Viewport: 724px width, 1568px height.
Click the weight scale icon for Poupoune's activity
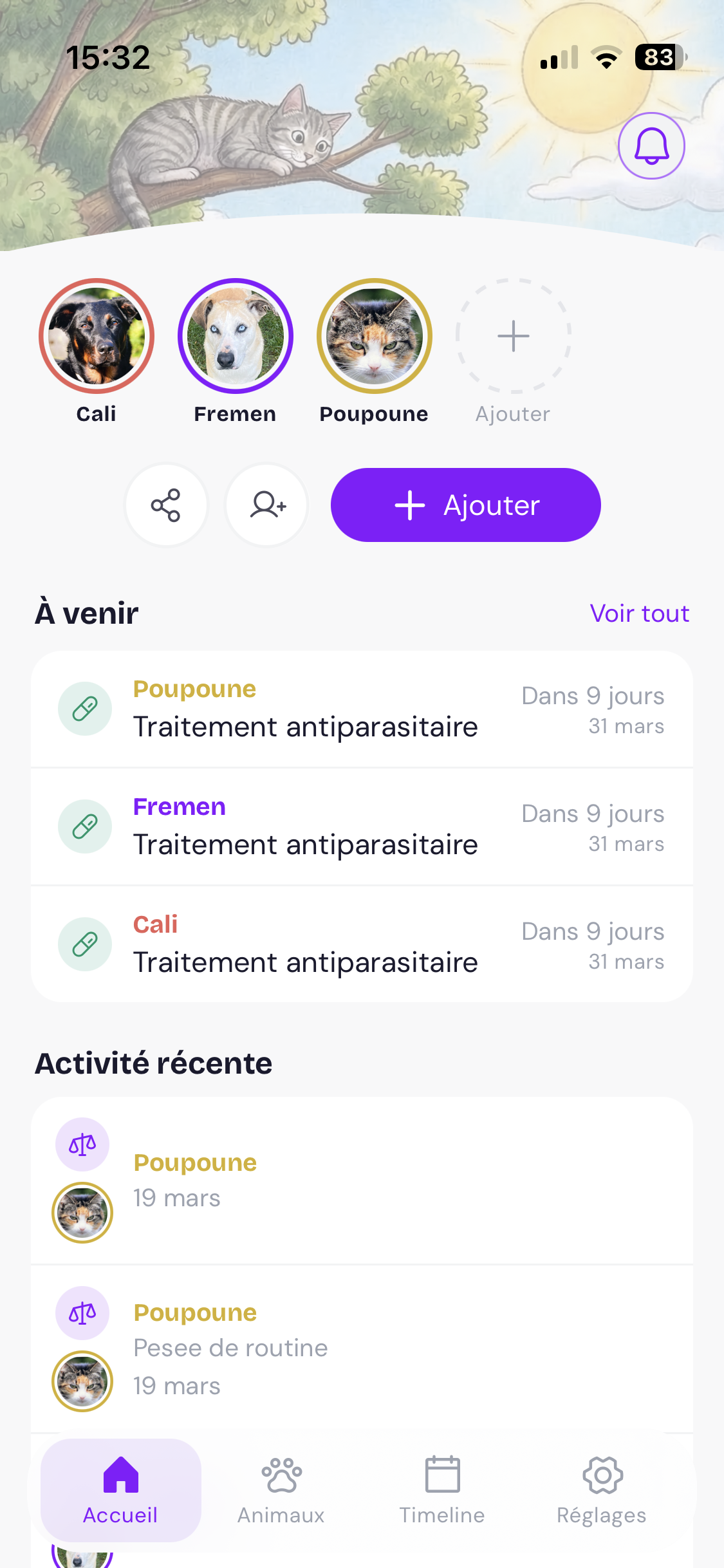[82, 1144]
